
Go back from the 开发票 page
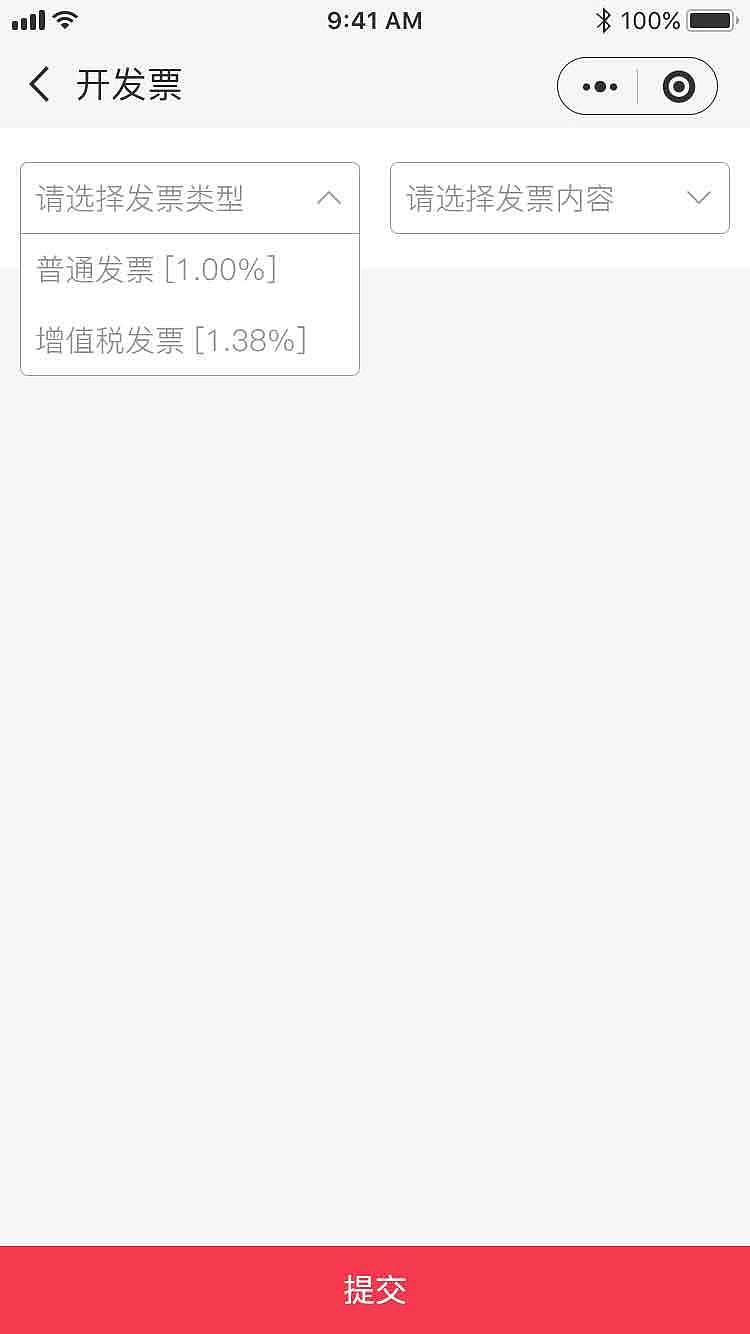pos(40,85)
